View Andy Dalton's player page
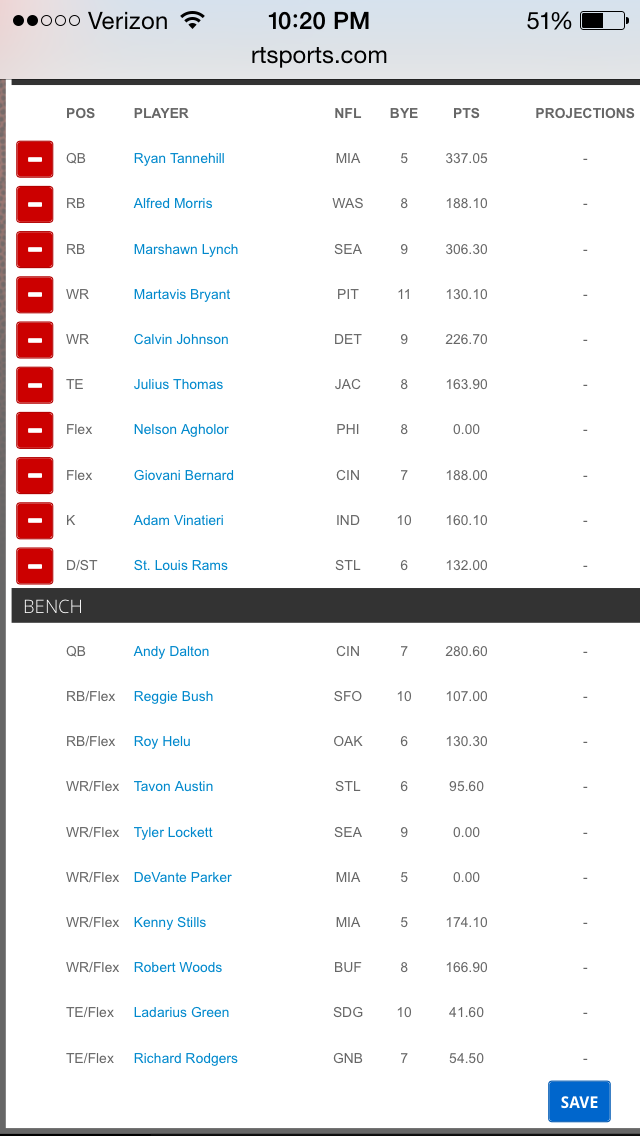The width and height of the screenshot is (640, 1136). pos(171,651)
